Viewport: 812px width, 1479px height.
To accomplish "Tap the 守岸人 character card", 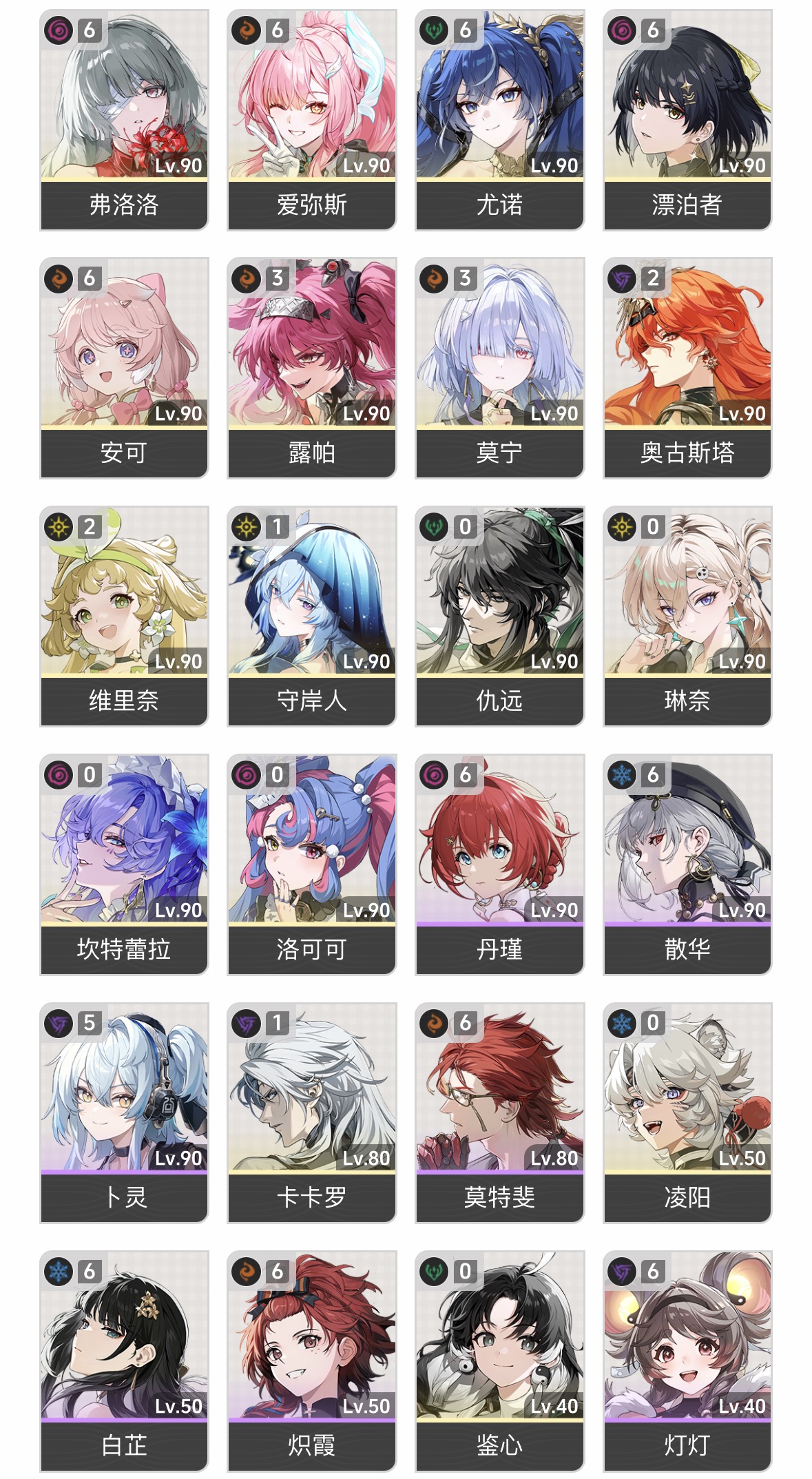I will (x=312, y=617).
